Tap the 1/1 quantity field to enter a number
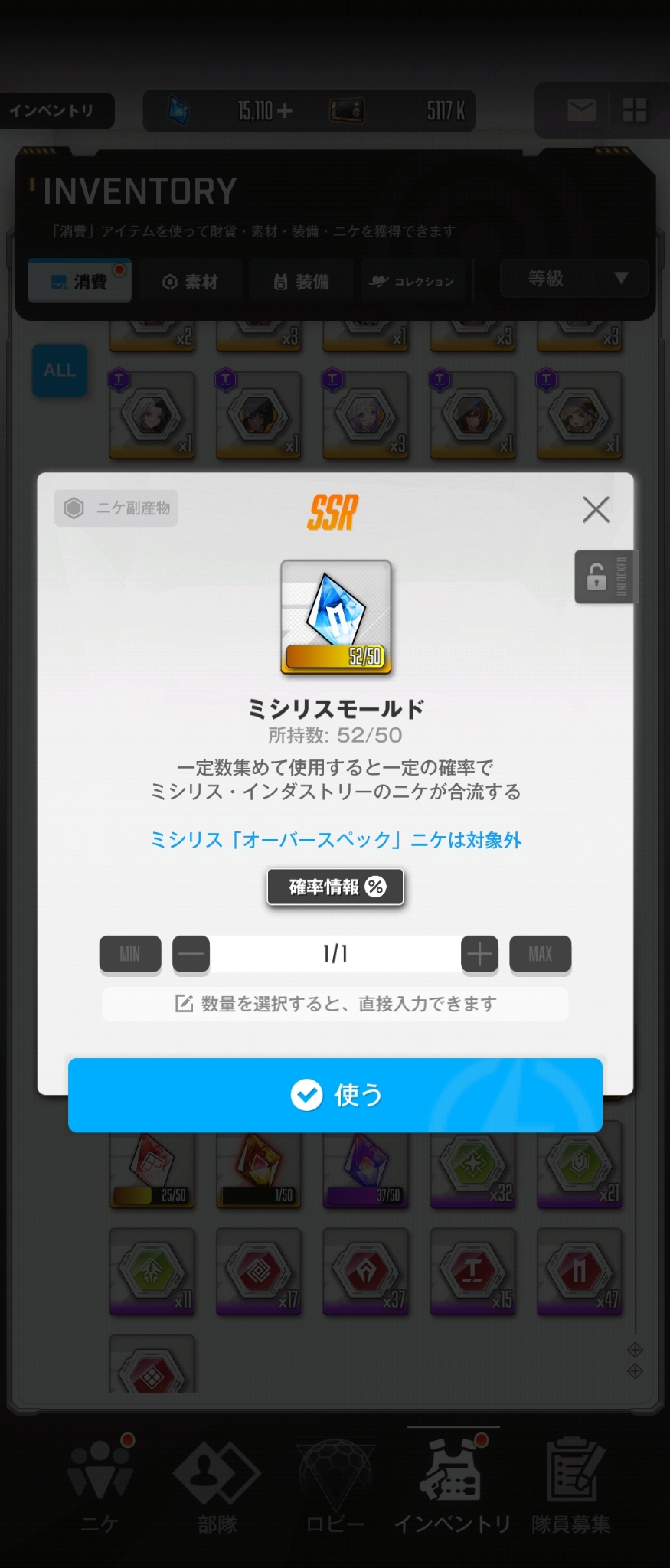This screenshot has height=1568, width=670. (x=335, y=954)
